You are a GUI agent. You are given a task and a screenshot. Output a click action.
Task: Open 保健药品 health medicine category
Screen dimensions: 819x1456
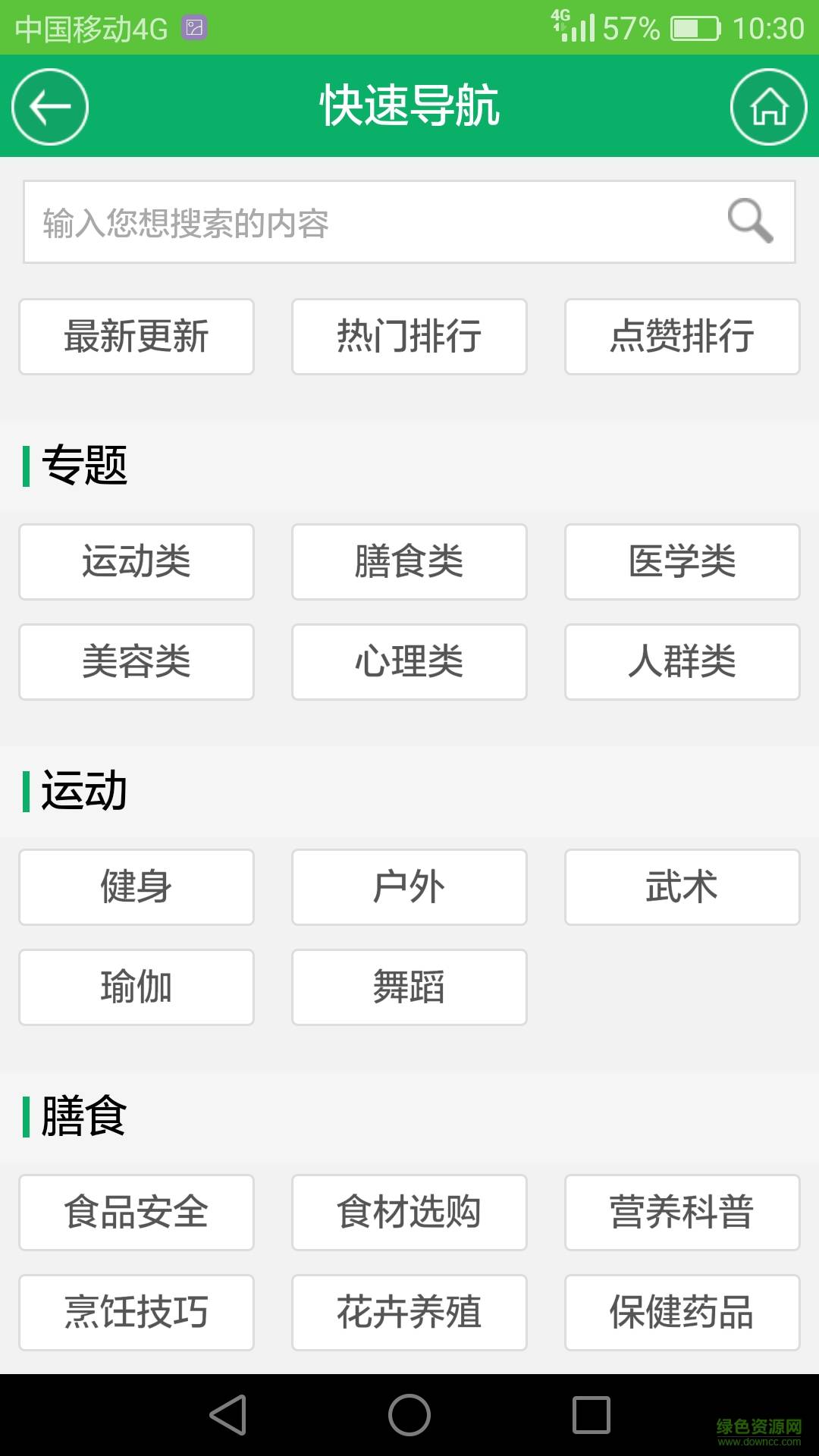tap(682, 1312)
